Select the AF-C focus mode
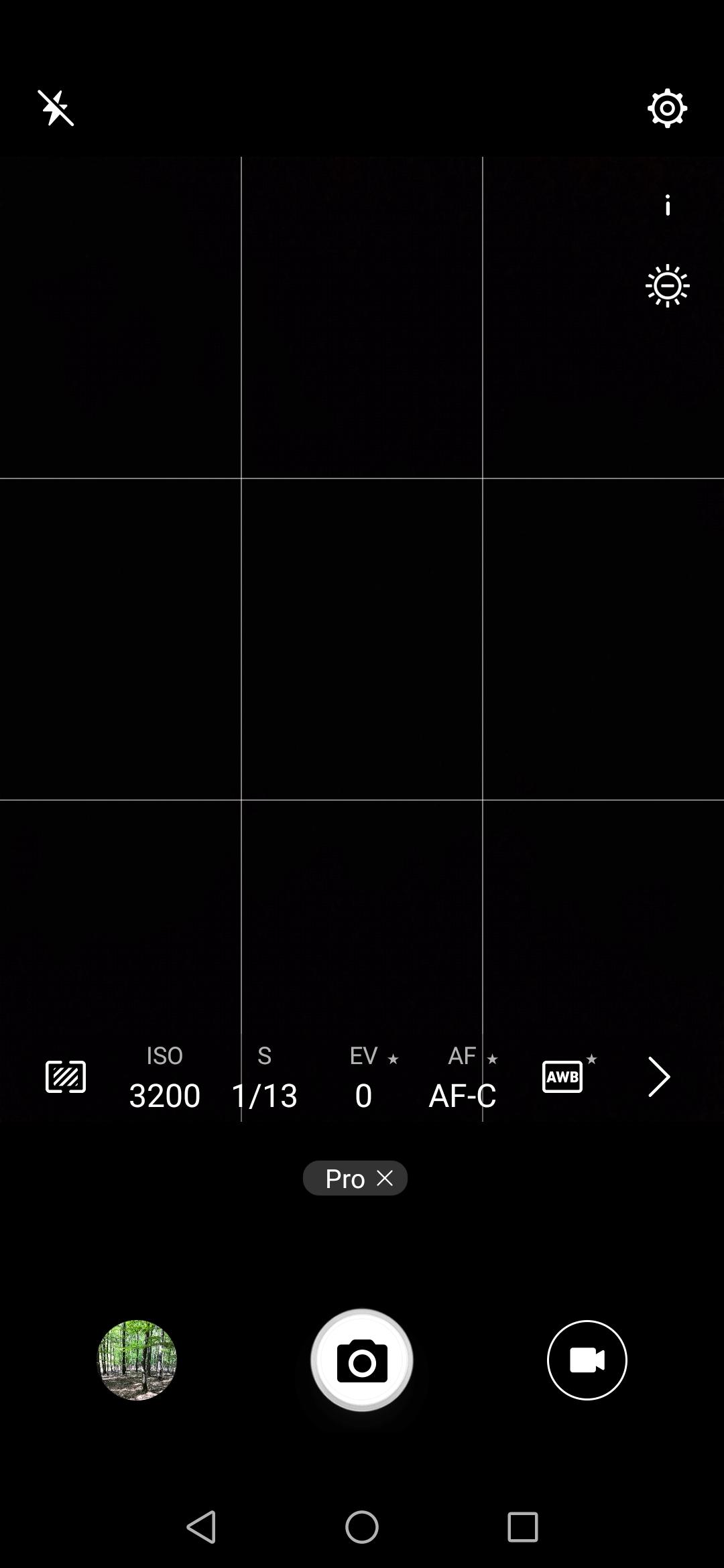 [463, 1078]
